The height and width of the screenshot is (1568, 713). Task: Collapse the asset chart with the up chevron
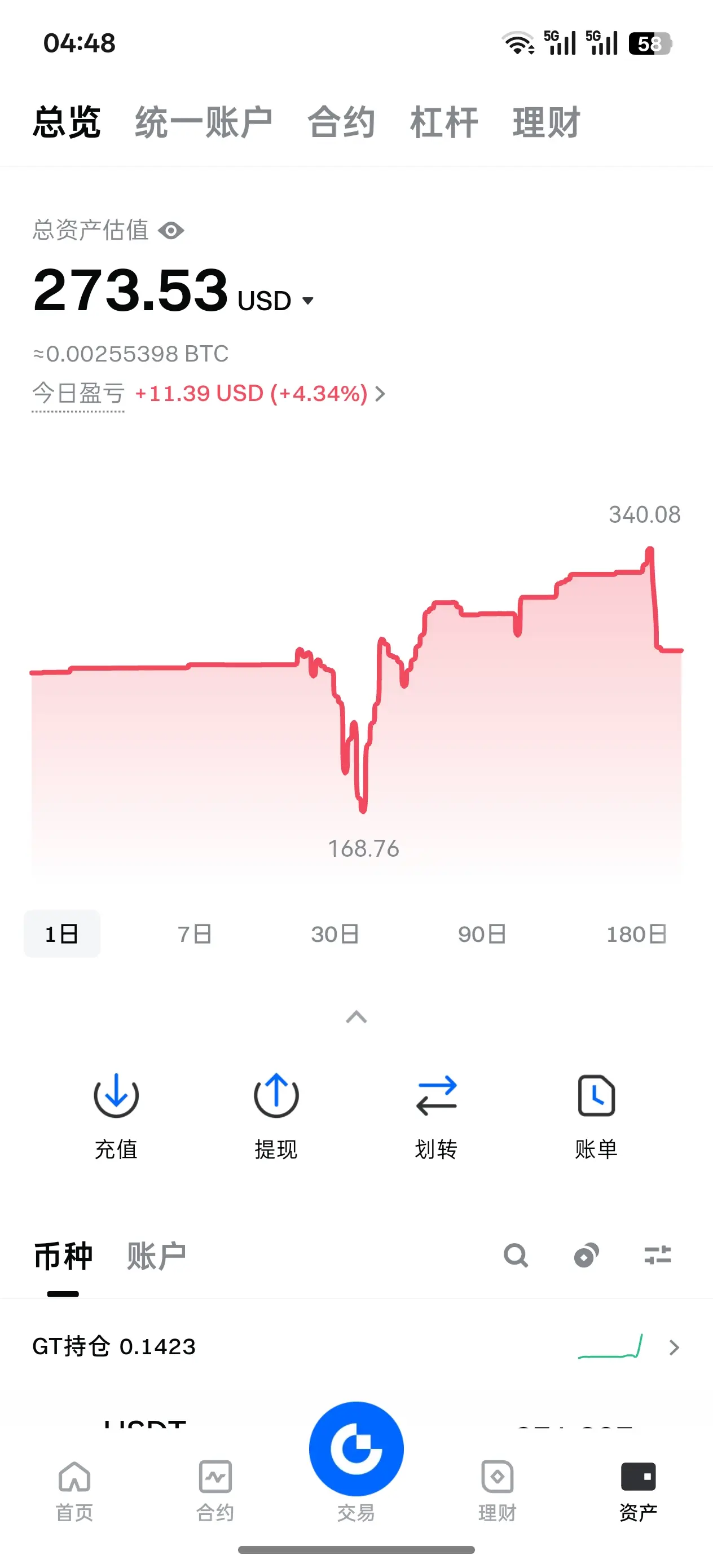tap(356, 1016)
